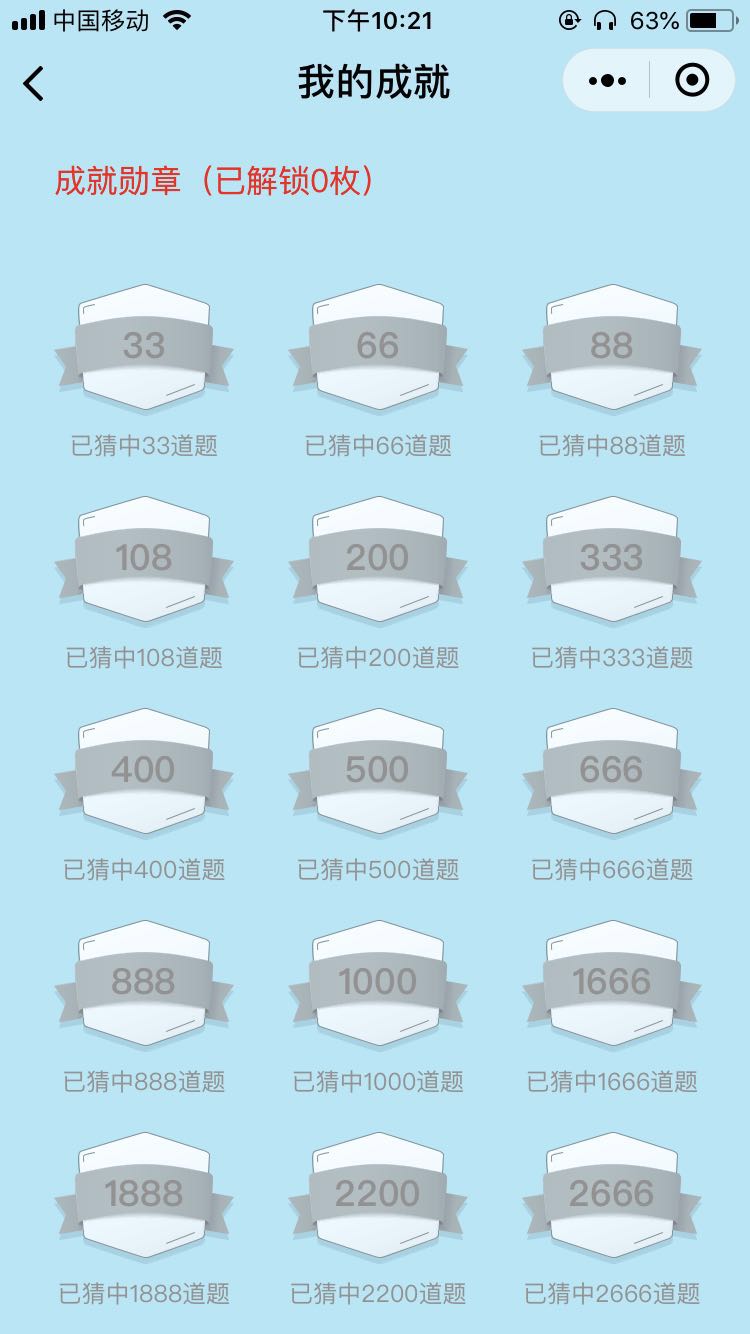Open the 1888 questions badge
This screenshot has width=750, height=1334.
pyautogui.click(x=144, y=1196)
